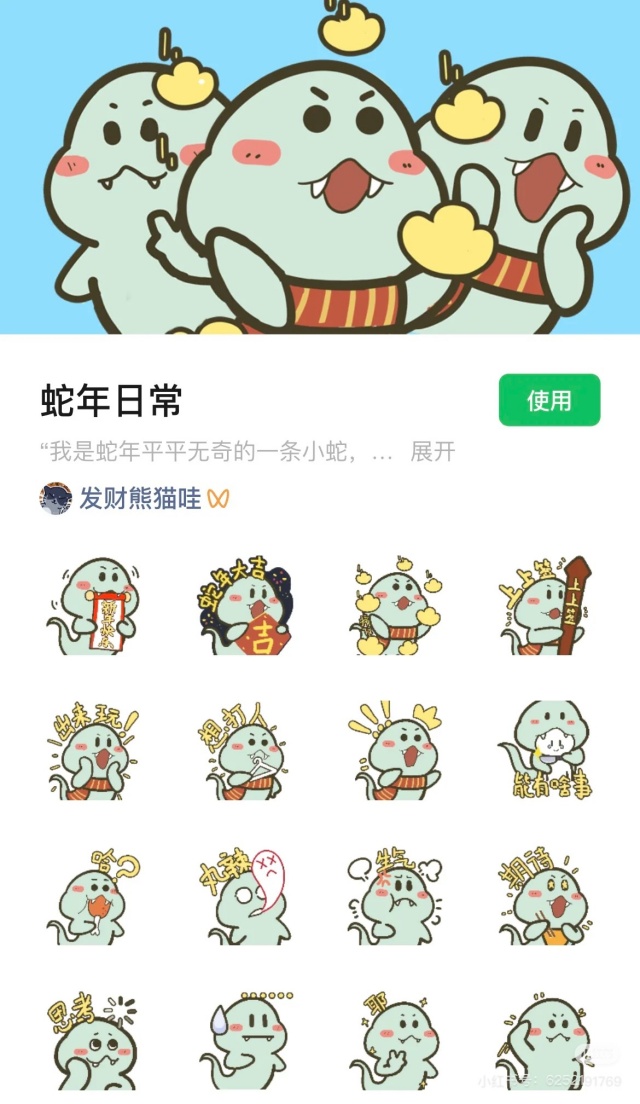This screenshot has height=1104, width=640.
Task: Preview the 能有啥事 sticker
Action: pyautogui.click(x=545, y=752)
